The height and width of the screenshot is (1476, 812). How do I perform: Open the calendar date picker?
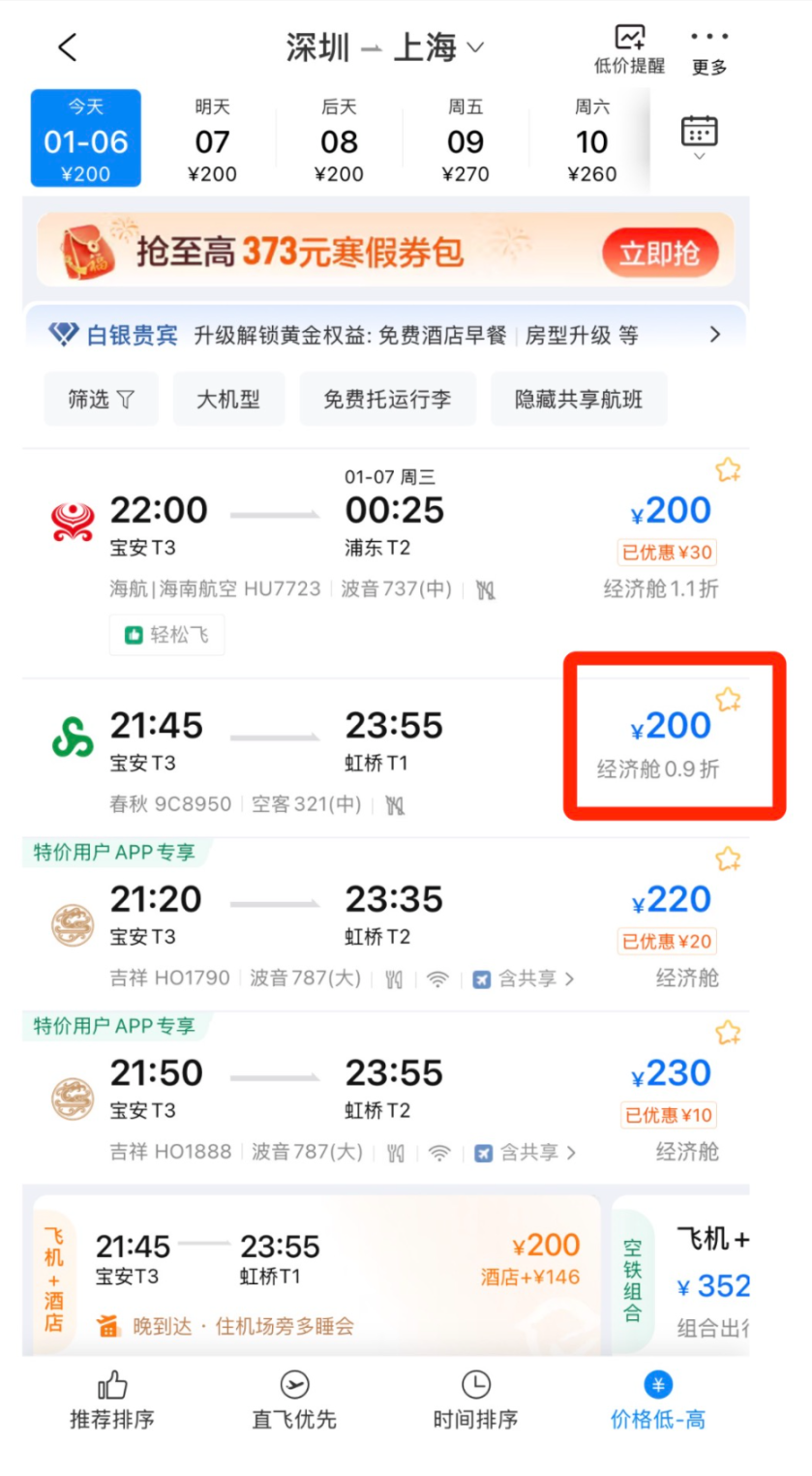click(699, 136)
